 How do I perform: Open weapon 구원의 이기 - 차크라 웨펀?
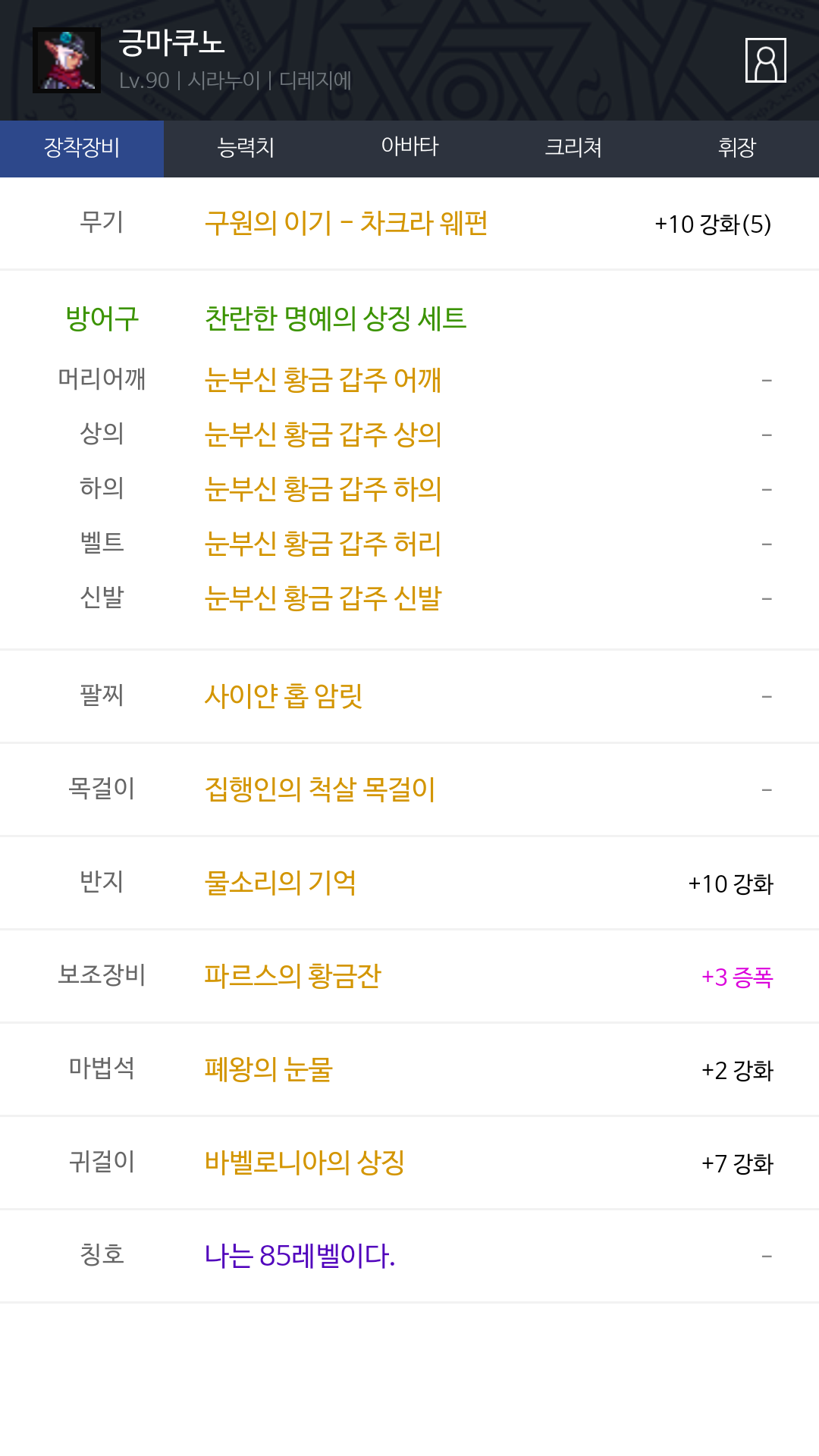pos(346,224)
